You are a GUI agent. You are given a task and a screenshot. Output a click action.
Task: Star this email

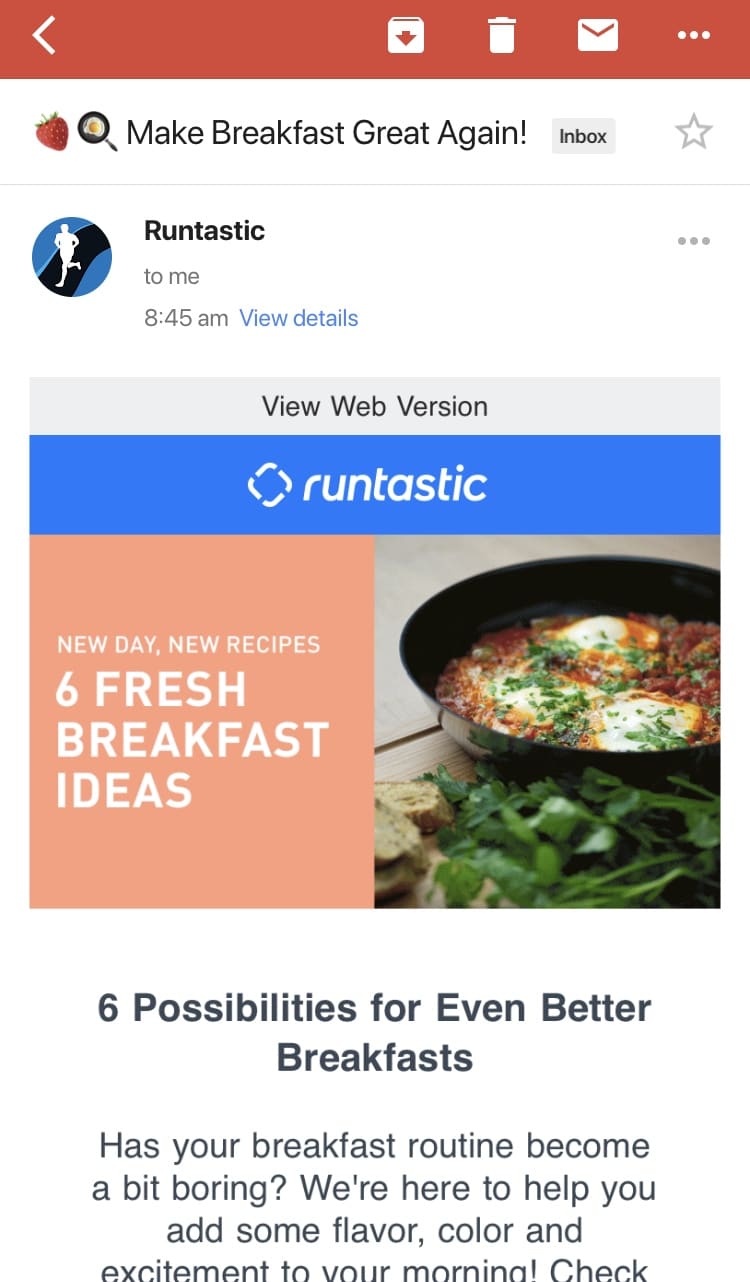pyautogui.click(x=694, y=132)
